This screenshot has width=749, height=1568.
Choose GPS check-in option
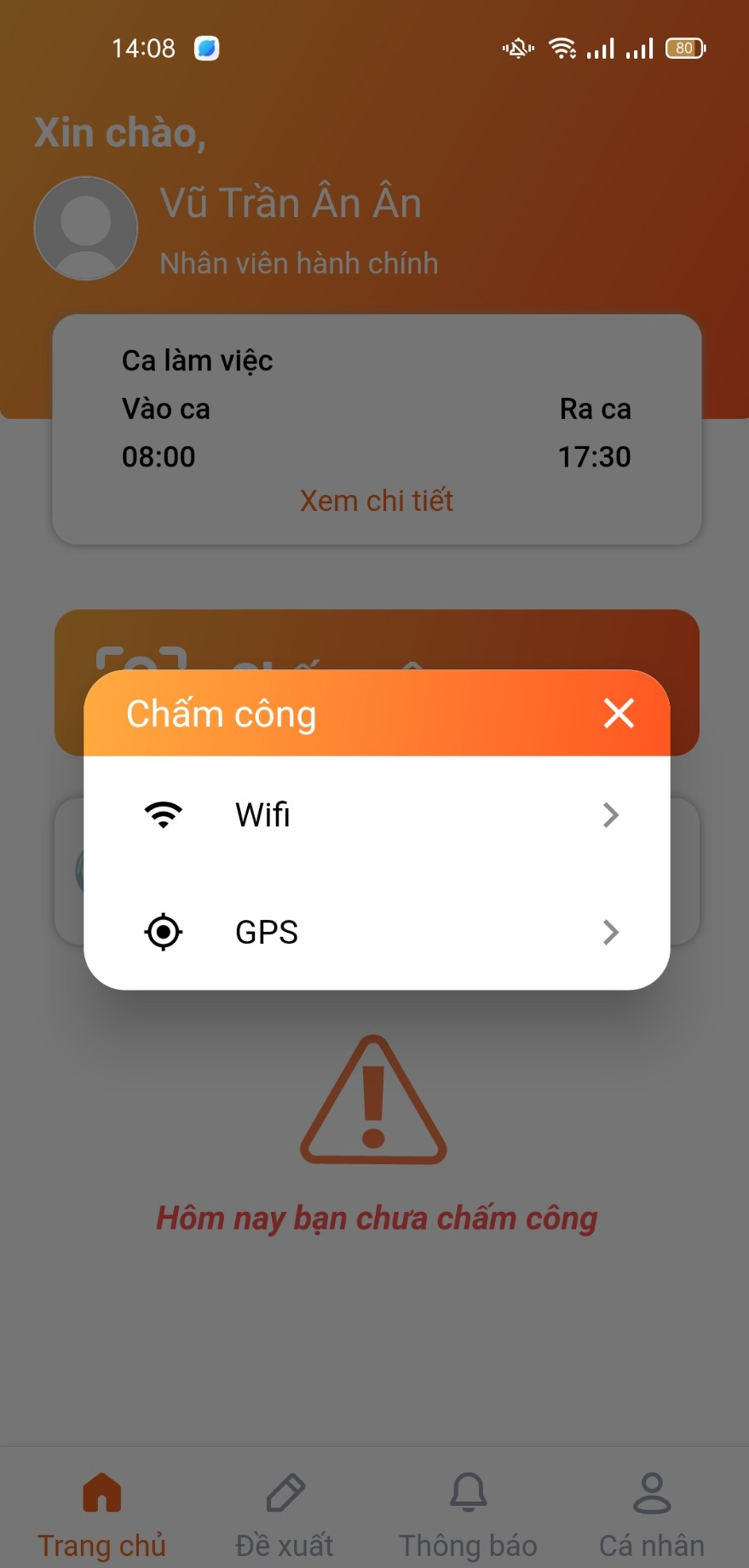pyautogui.click(x=377, y=932)
